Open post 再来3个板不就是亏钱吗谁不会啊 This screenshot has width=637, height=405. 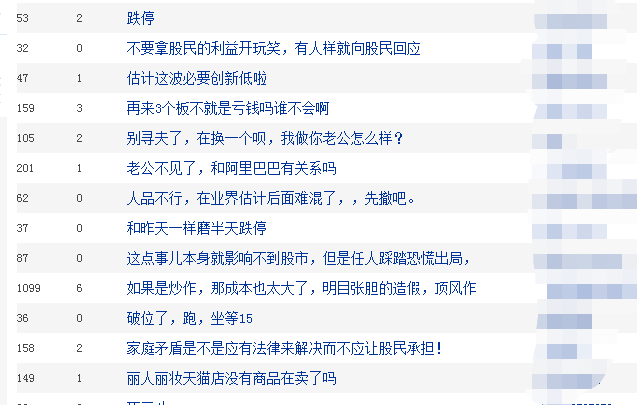point(227,108)
